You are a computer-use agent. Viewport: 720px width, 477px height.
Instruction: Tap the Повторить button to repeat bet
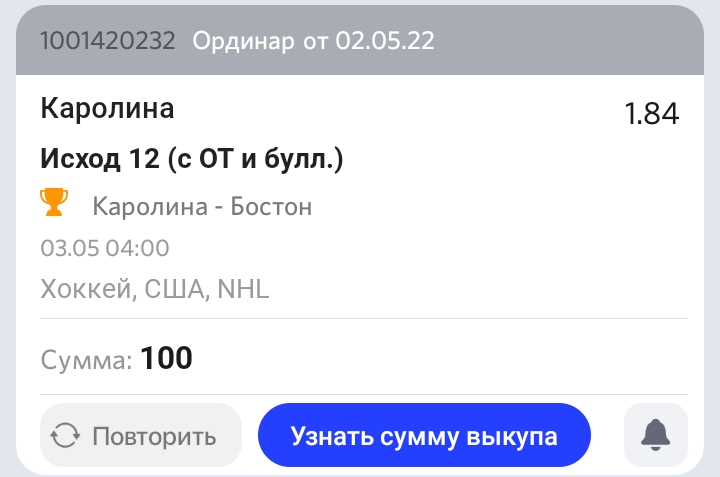pos(141,436)
